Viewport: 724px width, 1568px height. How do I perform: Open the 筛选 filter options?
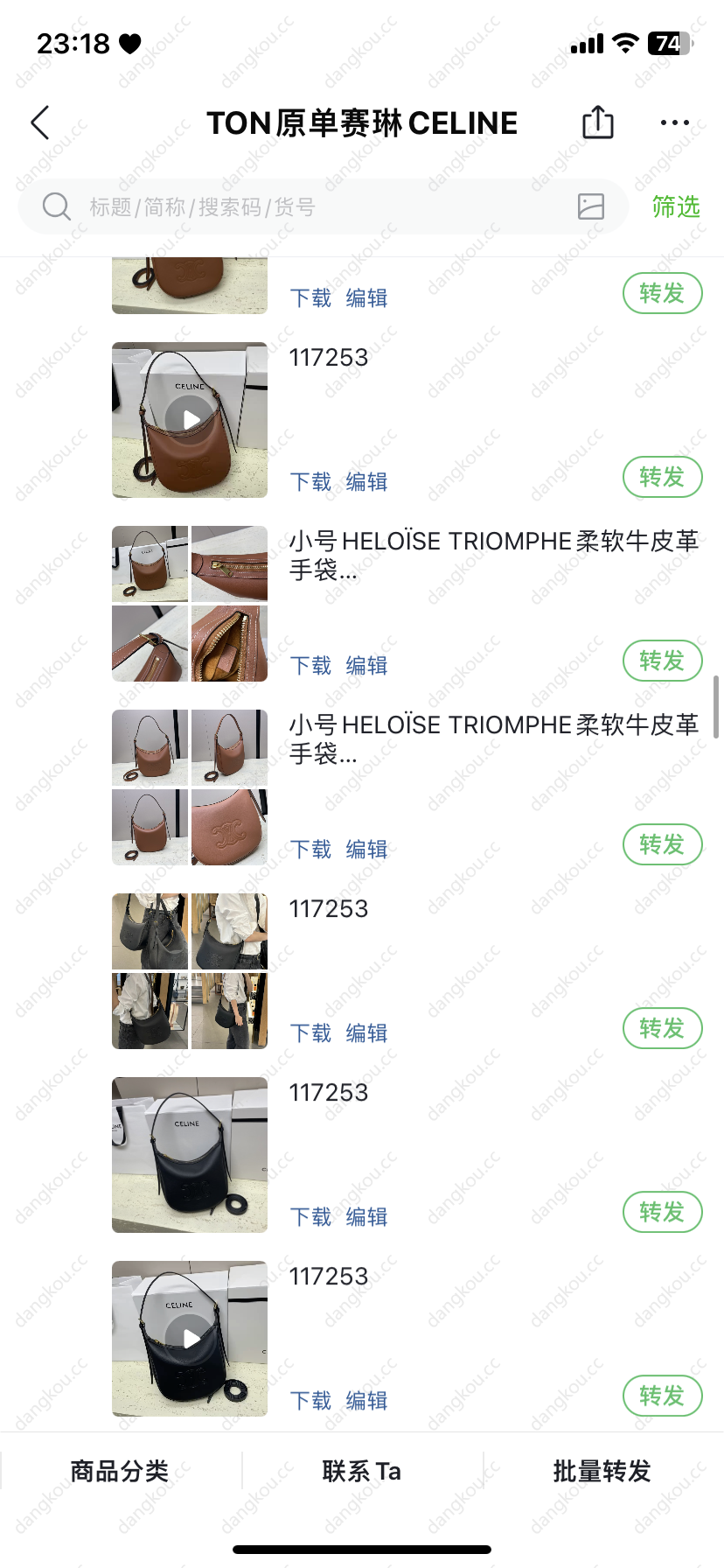pos(676,207)
